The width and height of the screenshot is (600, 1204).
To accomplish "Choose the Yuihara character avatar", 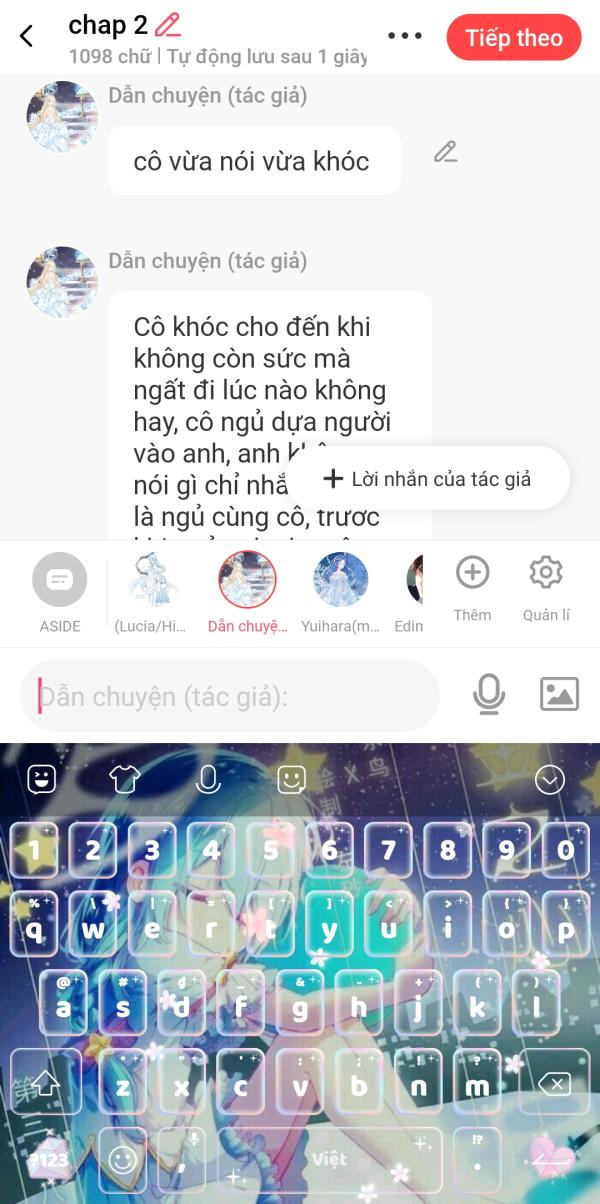I will (x=340, y=581).
